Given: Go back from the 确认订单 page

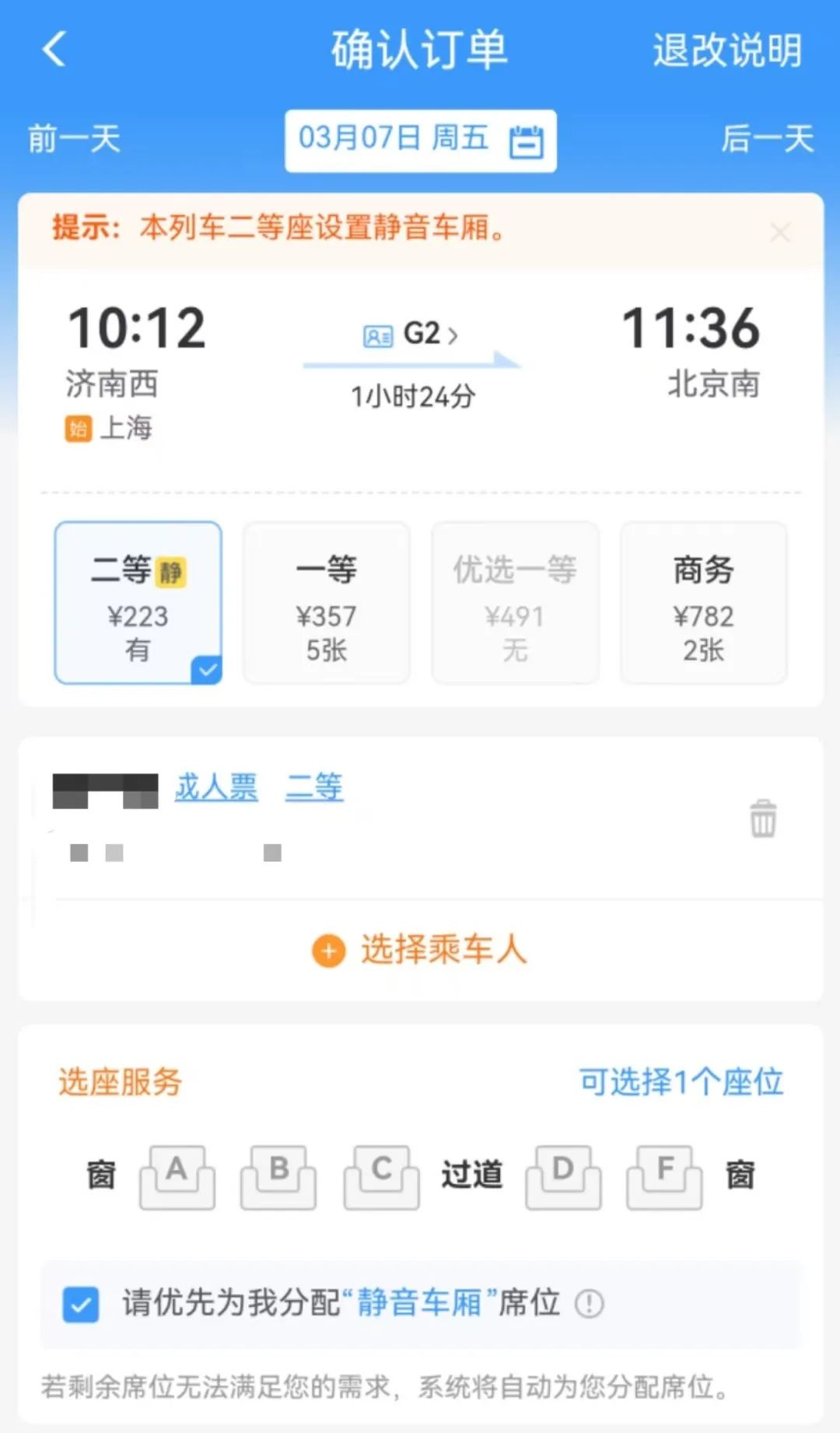Looking at the screenshot, I should (54, 50).
